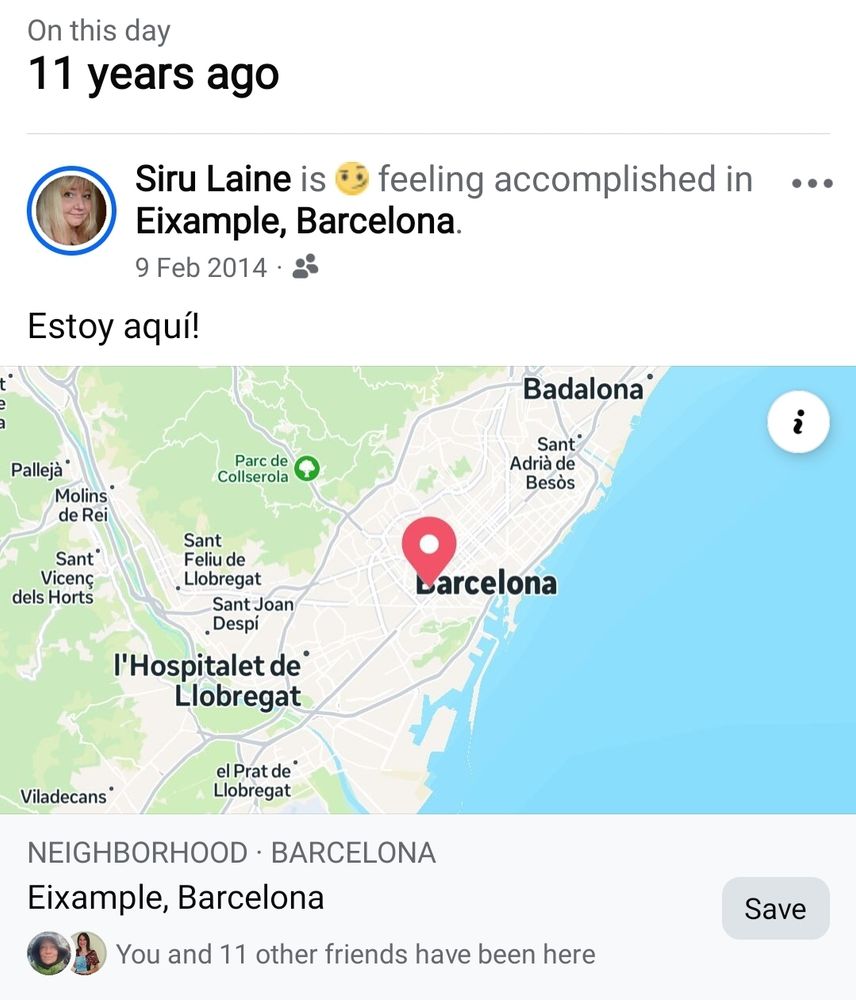Screen dimensions: 856x1000
Task: Open Siru Laine's profile picture
Action: [71, 210]
